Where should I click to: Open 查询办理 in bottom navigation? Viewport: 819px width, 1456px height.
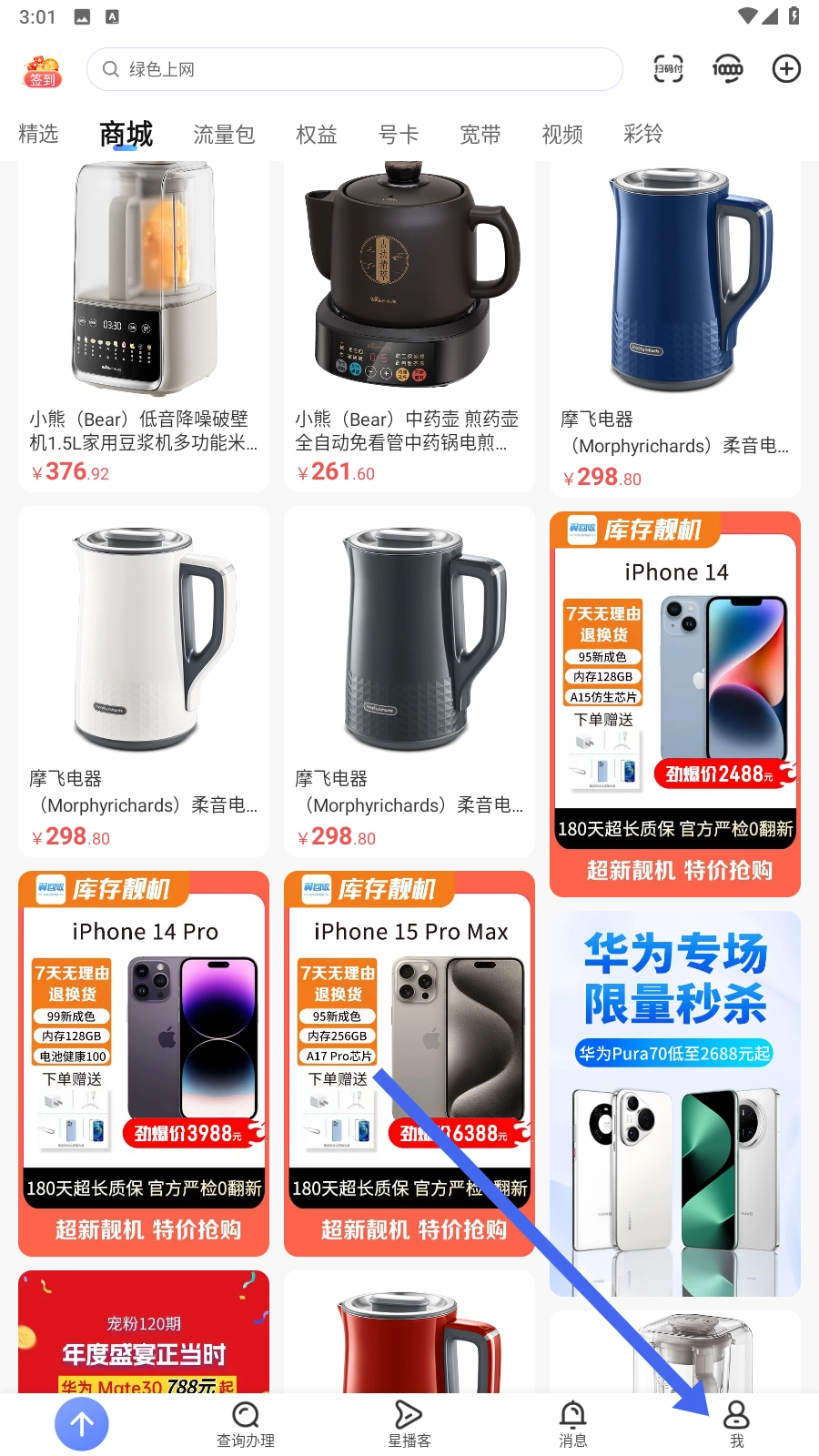coord(246,1424)
